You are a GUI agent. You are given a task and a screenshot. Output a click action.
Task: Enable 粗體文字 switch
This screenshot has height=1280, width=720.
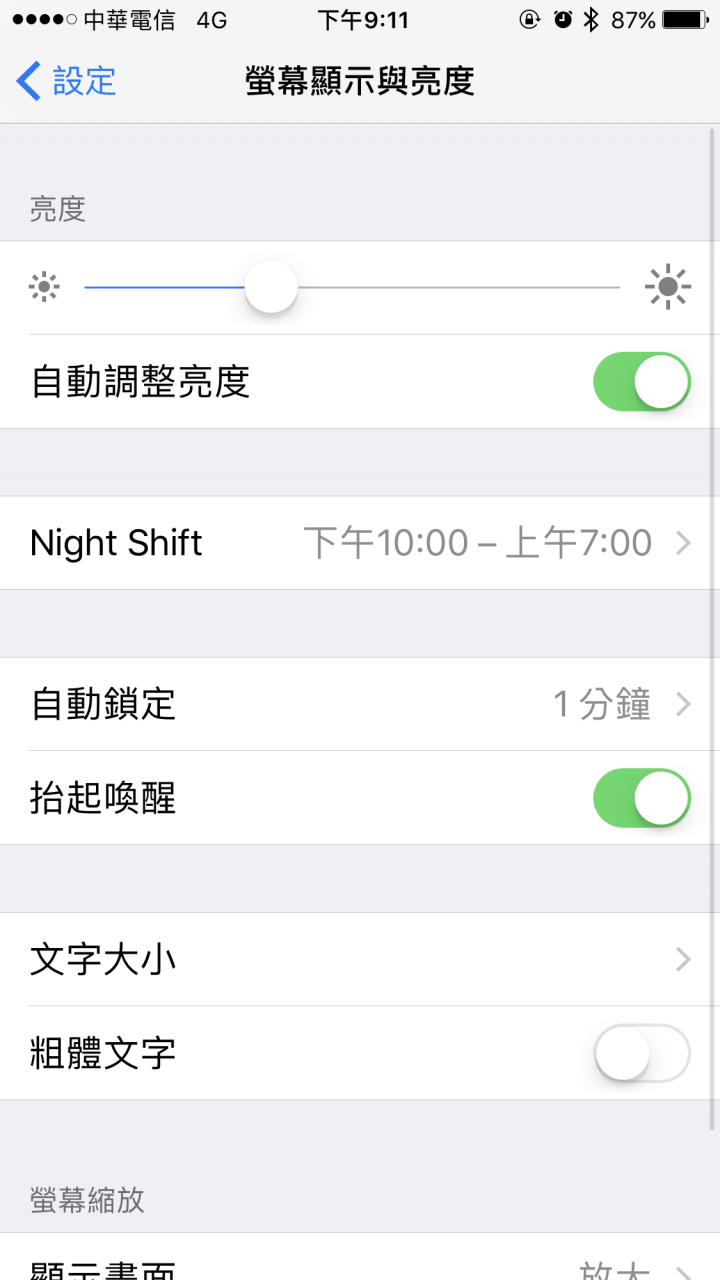click(642, 1054)
